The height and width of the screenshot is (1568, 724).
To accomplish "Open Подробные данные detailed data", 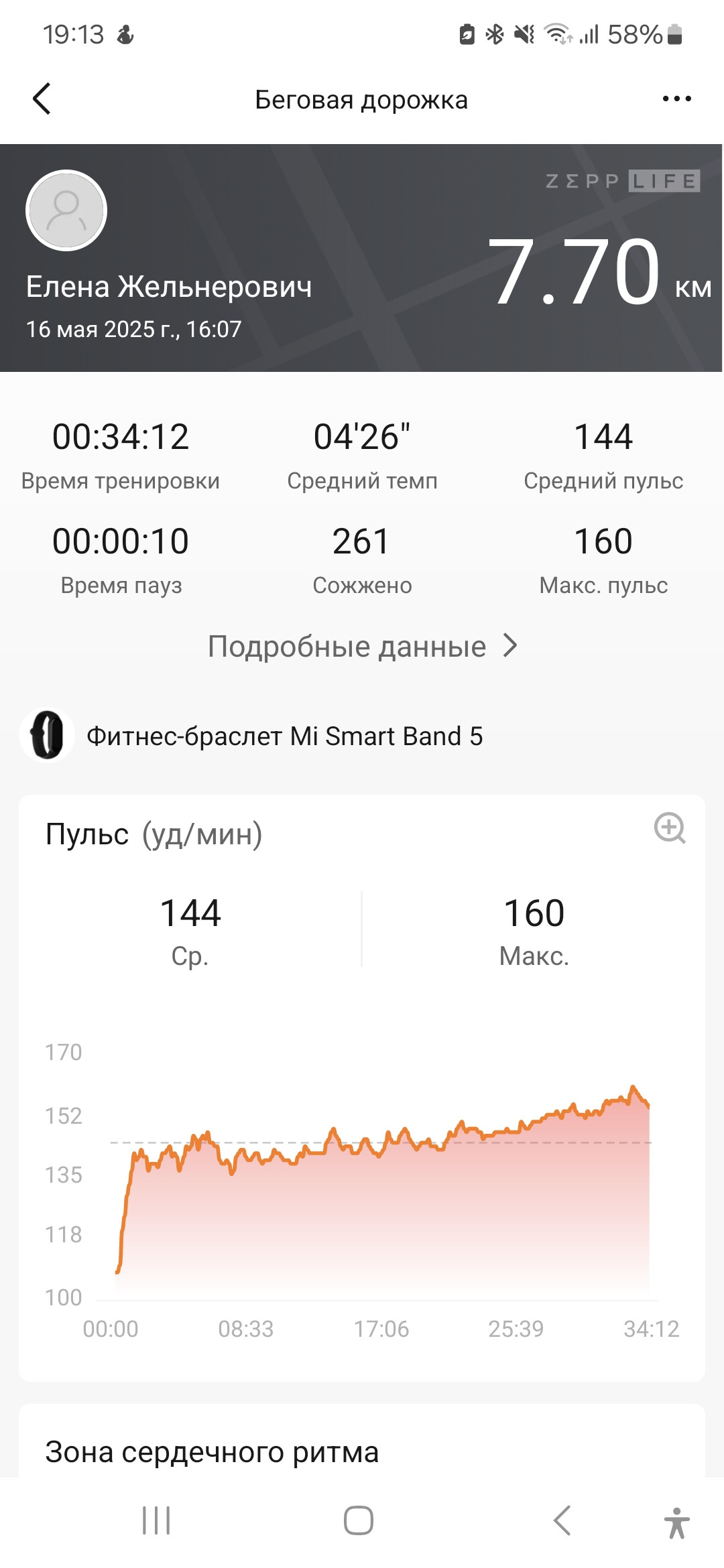I will (x=362, y=646).
